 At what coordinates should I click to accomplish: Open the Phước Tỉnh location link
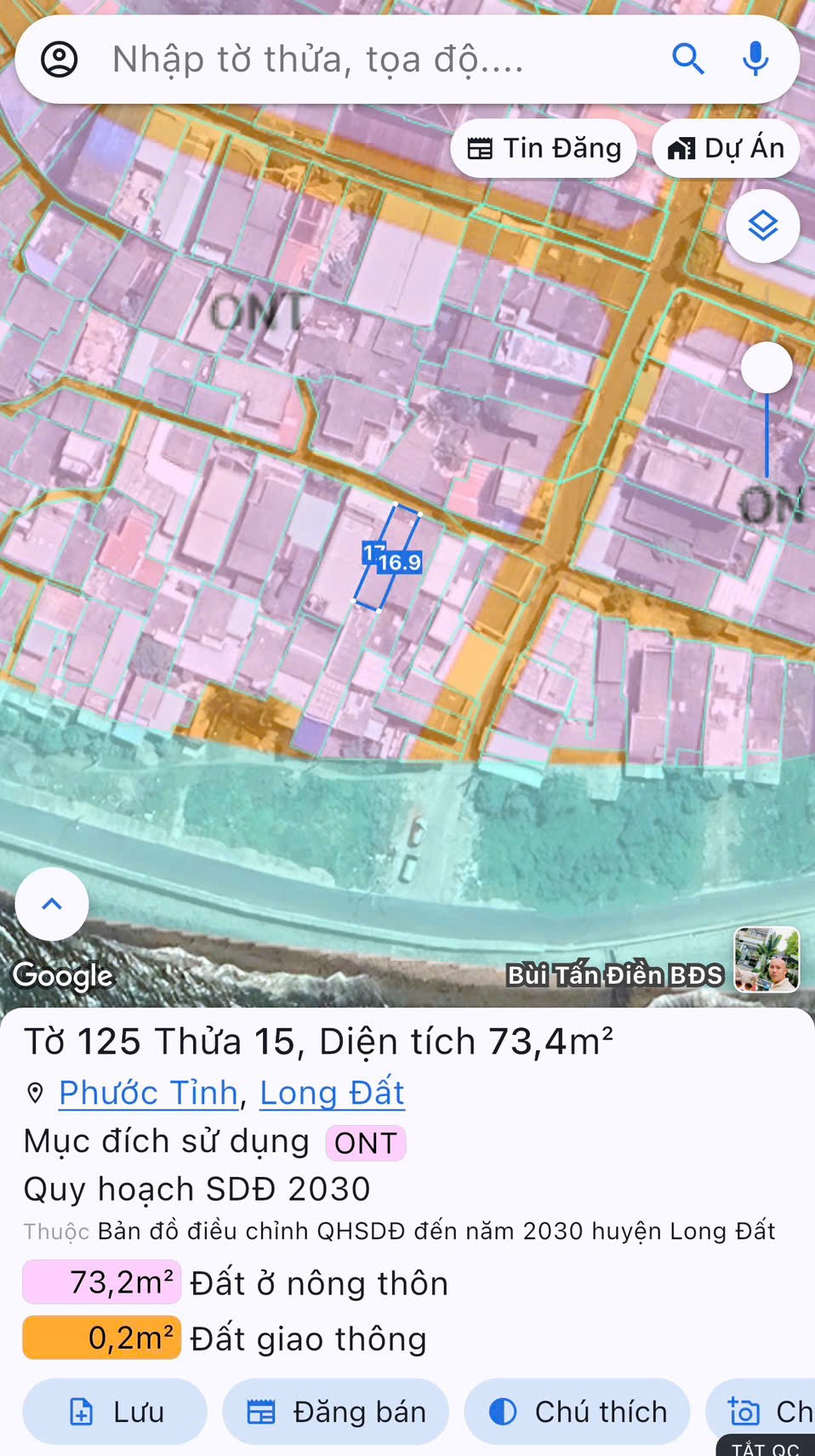pyautogui.click(x=148, y=1093)
